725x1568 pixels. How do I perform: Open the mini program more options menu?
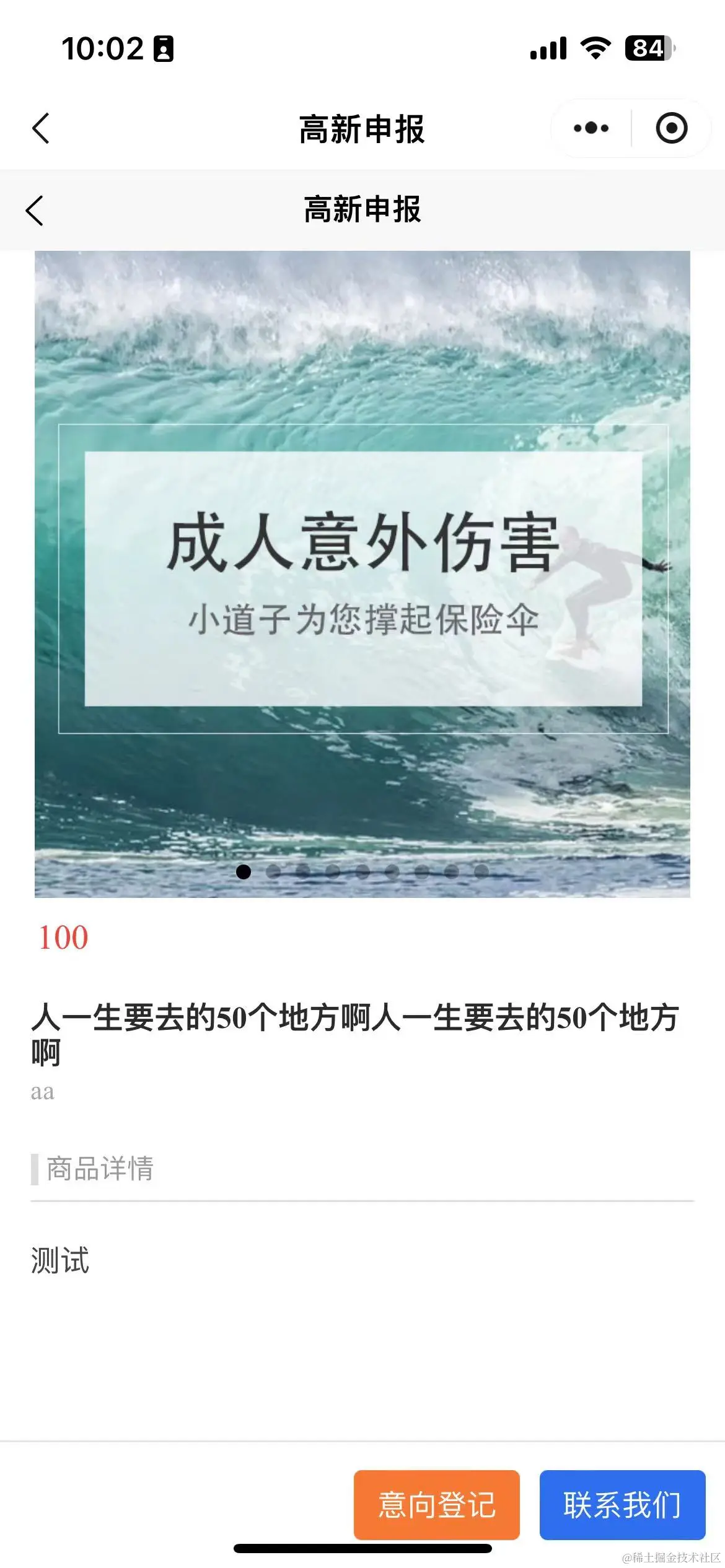pos(591,128)
